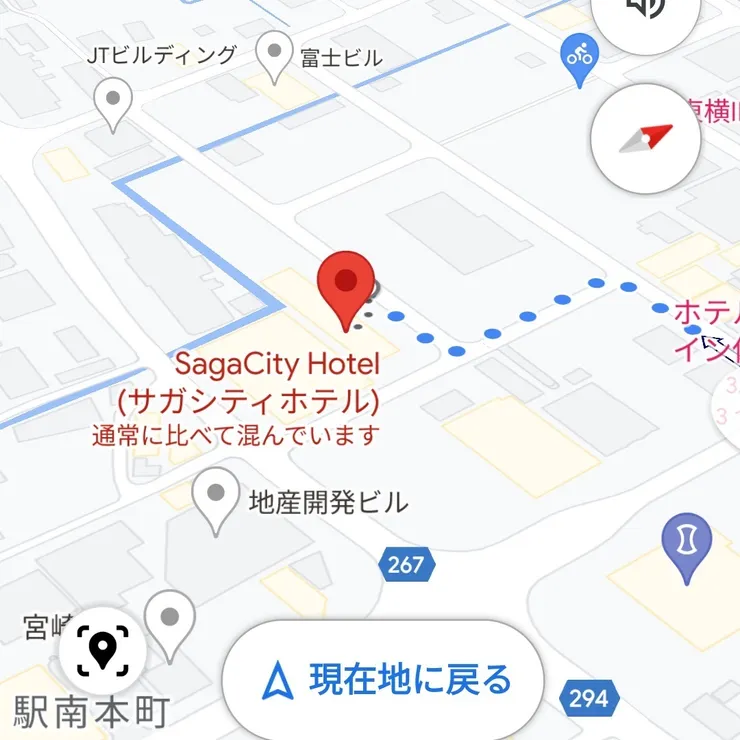Tap 現在地に戻る to re-center

(x=383, y=681)
